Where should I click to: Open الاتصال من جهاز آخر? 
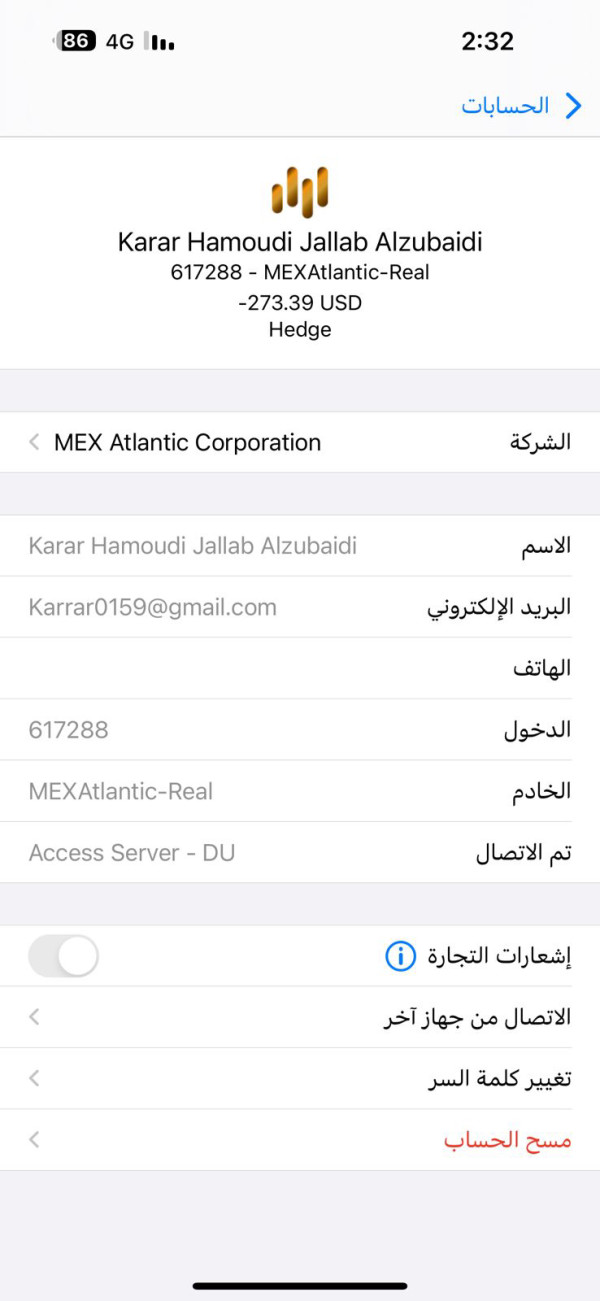300,1017
